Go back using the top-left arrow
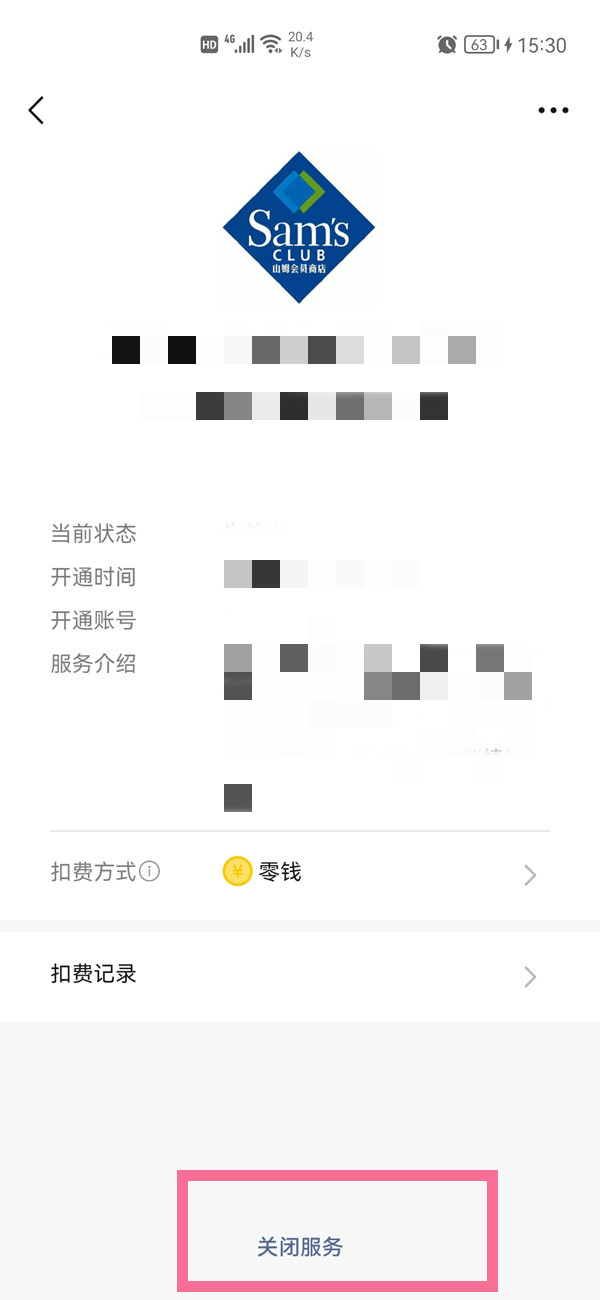This screenshot has height=1300, width=600. (x=37, y=110)
